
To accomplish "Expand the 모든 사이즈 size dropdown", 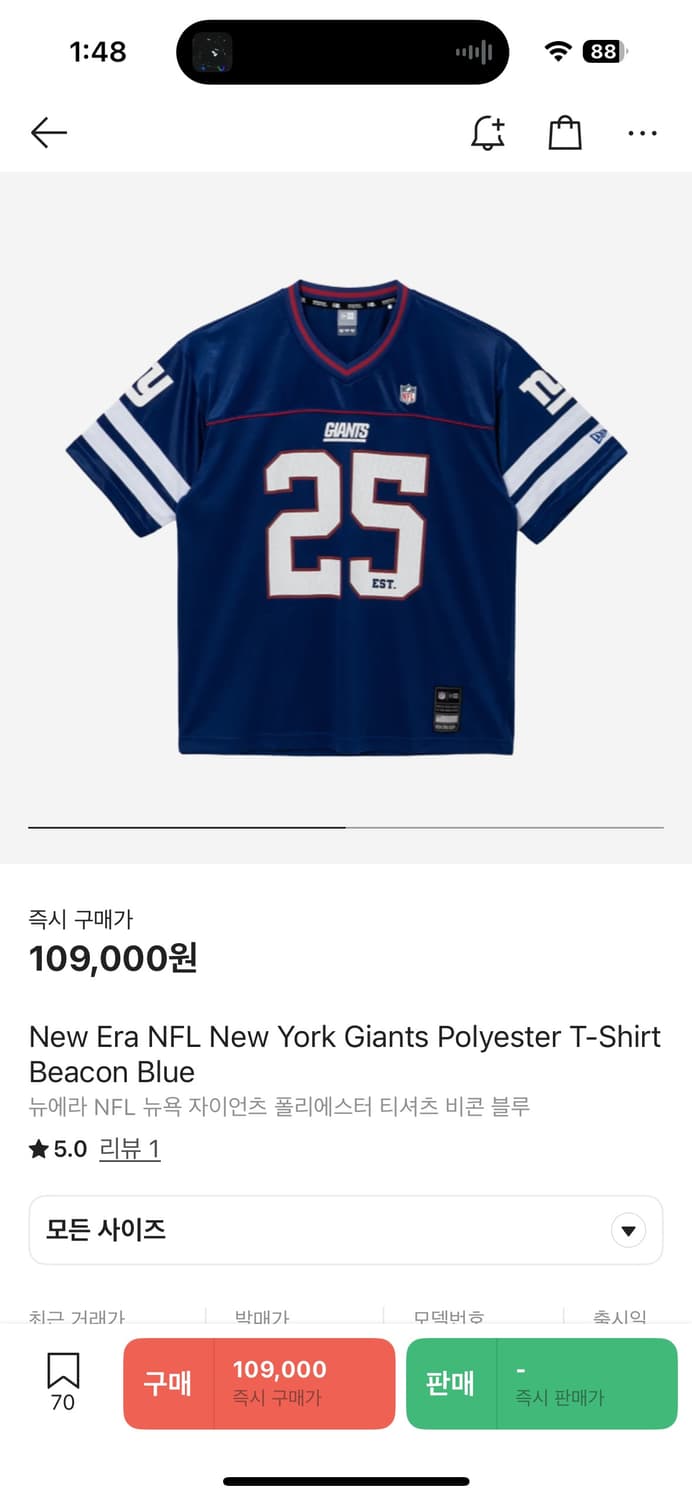I will click(346, 1230).
